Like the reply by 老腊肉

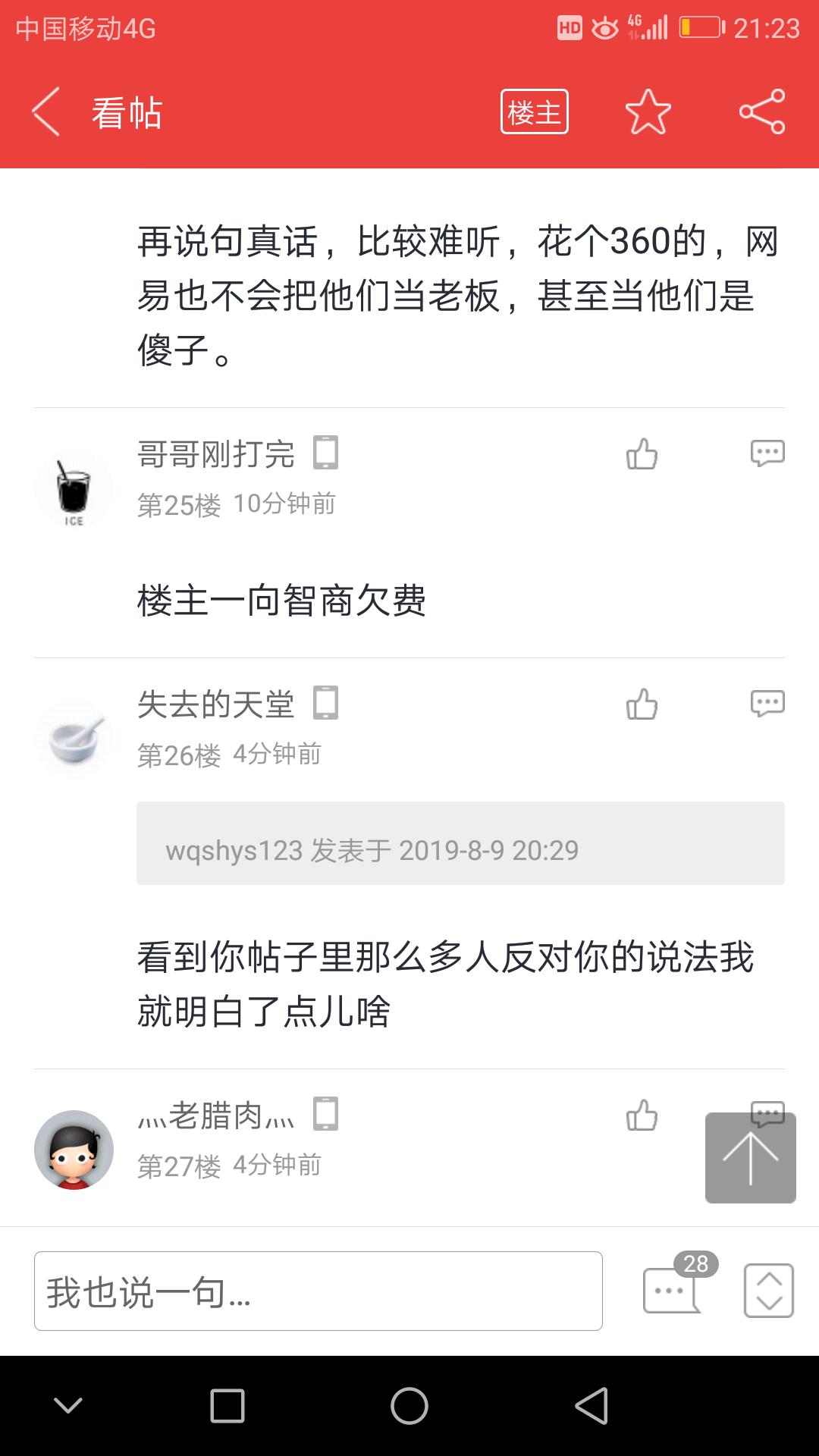pyautogui.click(x=642, y=1116)
